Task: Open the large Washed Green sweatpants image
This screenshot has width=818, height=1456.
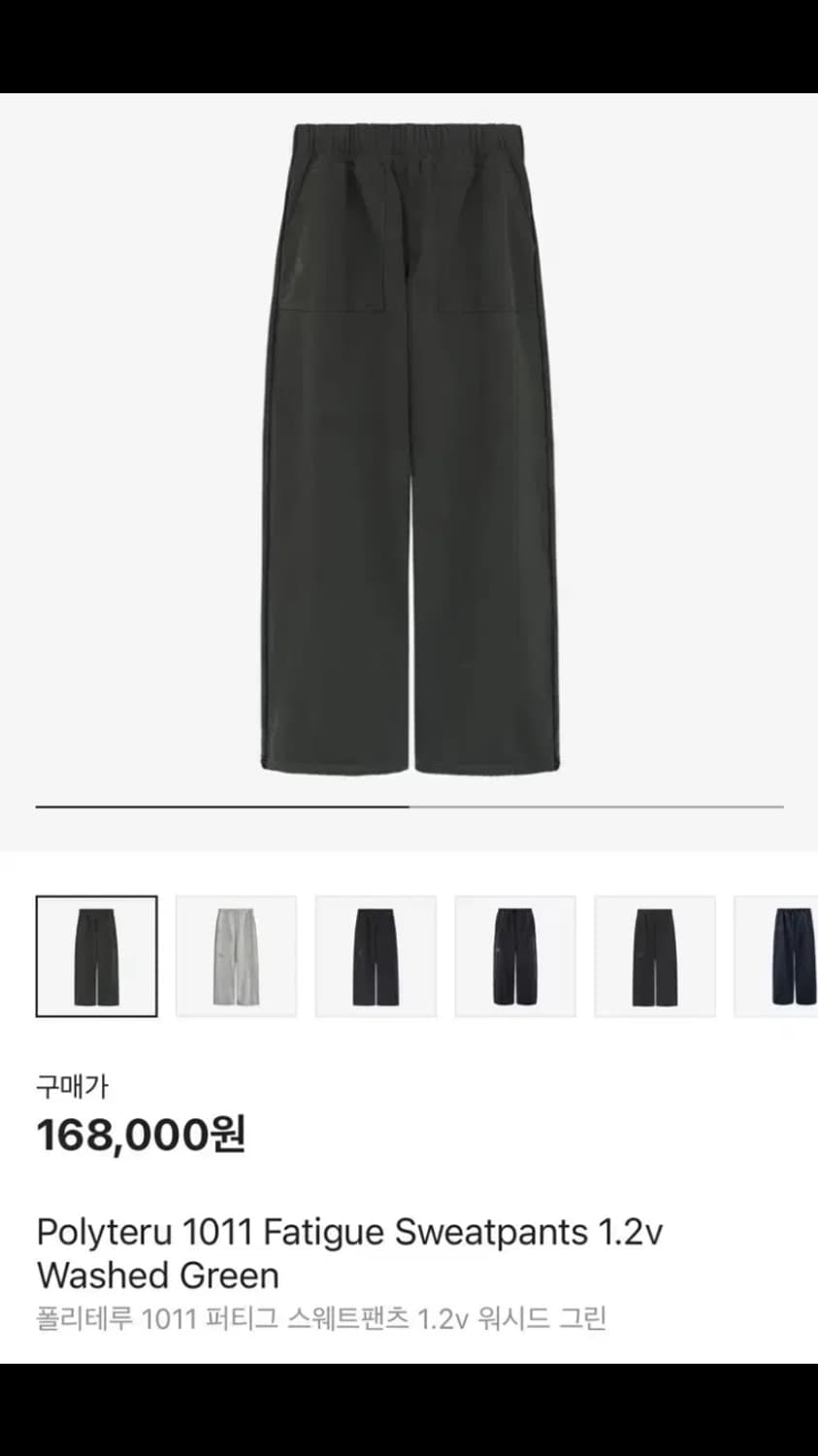Action: coord(409,447)
